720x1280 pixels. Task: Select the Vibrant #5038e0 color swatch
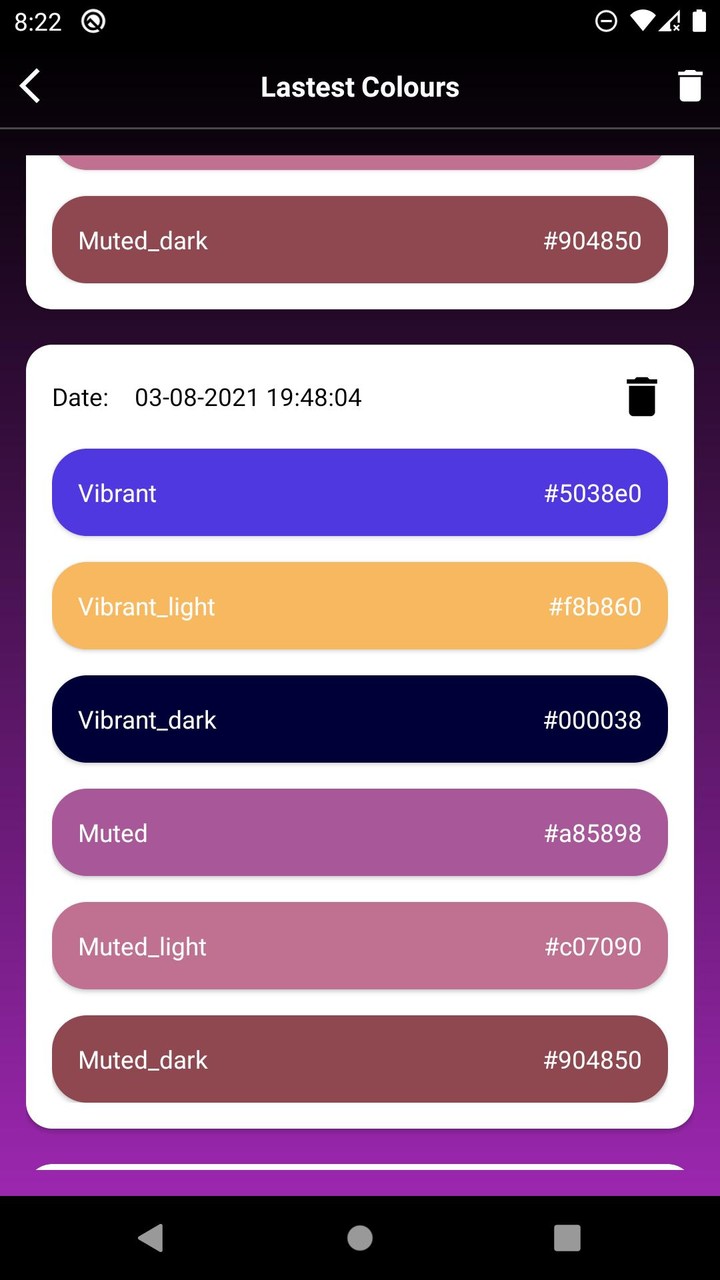[x=359, y=492]
